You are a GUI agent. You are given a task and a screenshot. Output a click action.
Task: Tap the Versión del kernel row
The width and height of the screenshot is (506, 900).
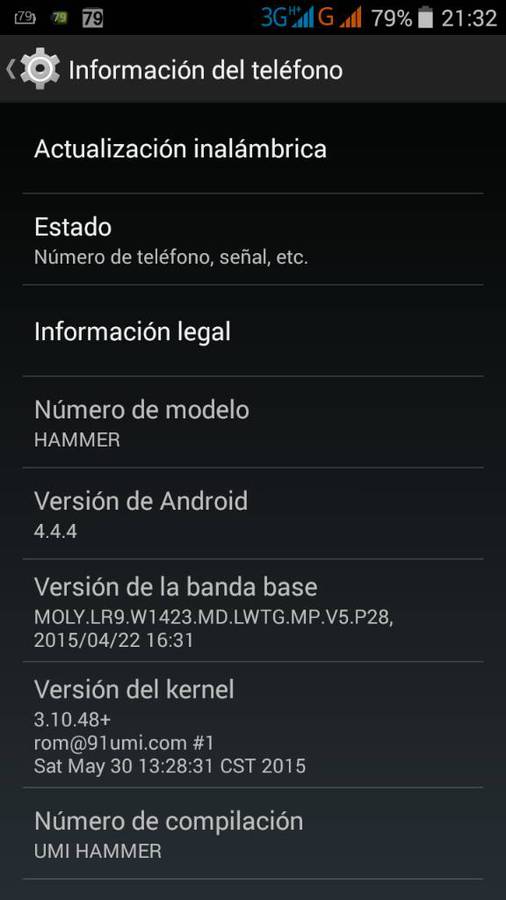[253, 724]
